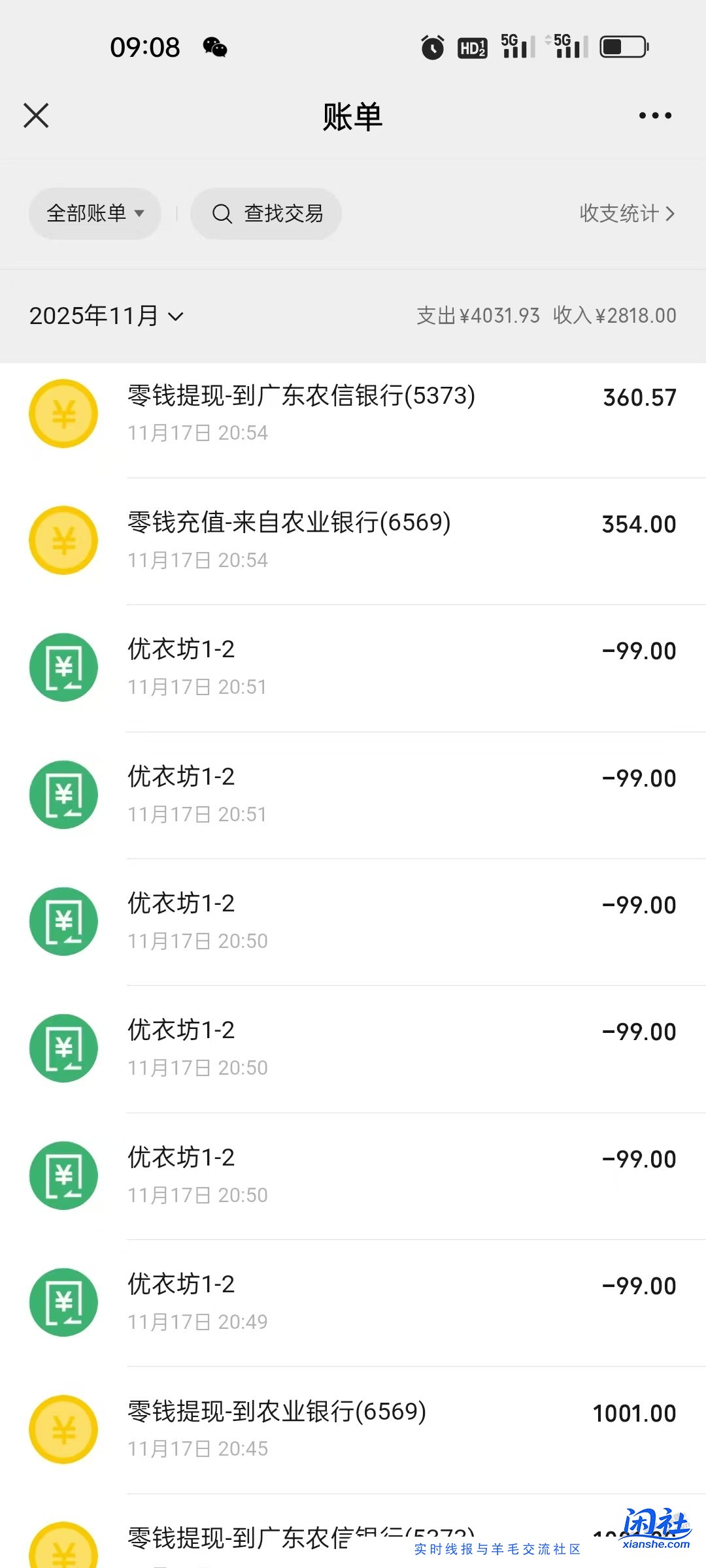Image resolution: width=706 pixels, height=1568 pixels.
Task: Click the green icon of the 20:50 优衣坊1-2 charge
Action: point(63,921)
